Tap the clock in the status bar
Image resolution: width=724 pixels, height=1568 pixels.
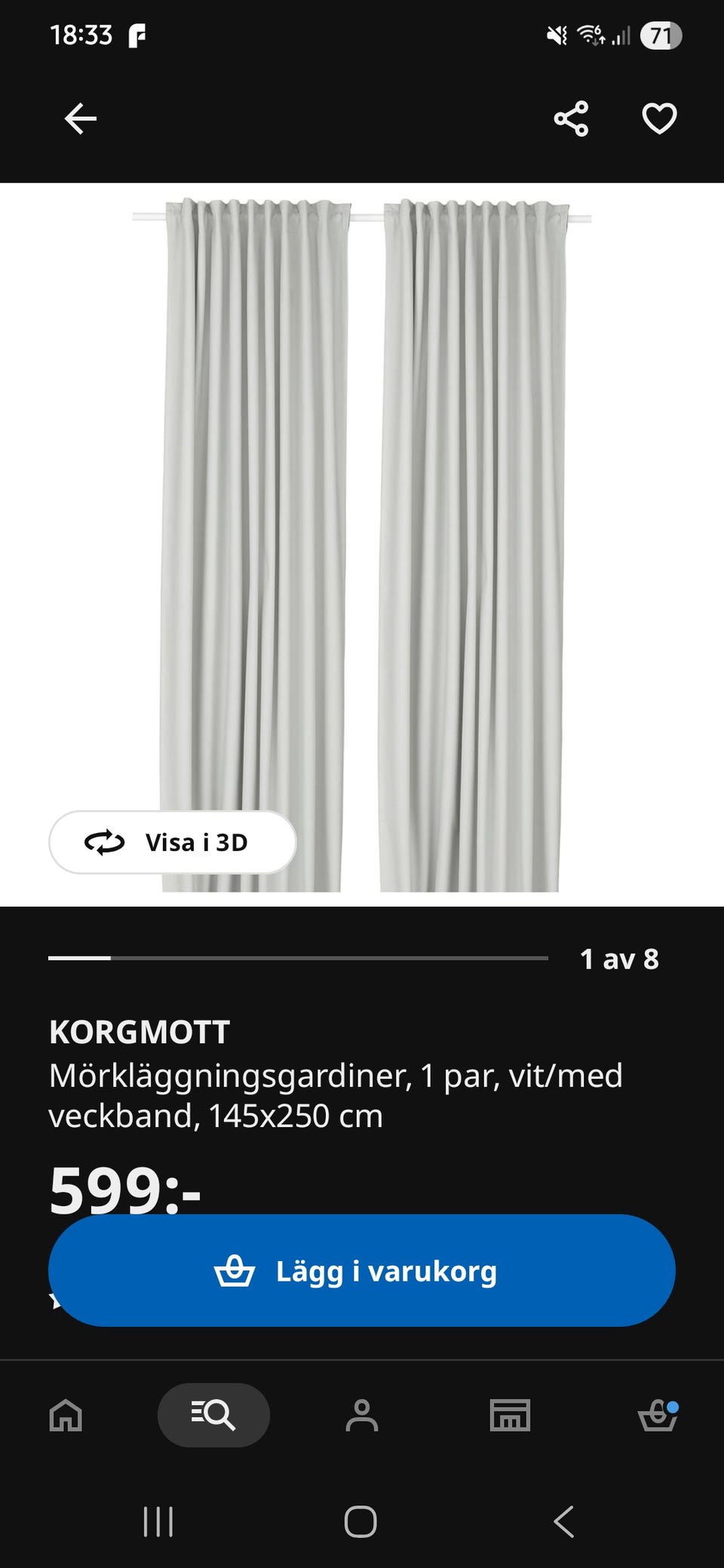coord(83,33)
